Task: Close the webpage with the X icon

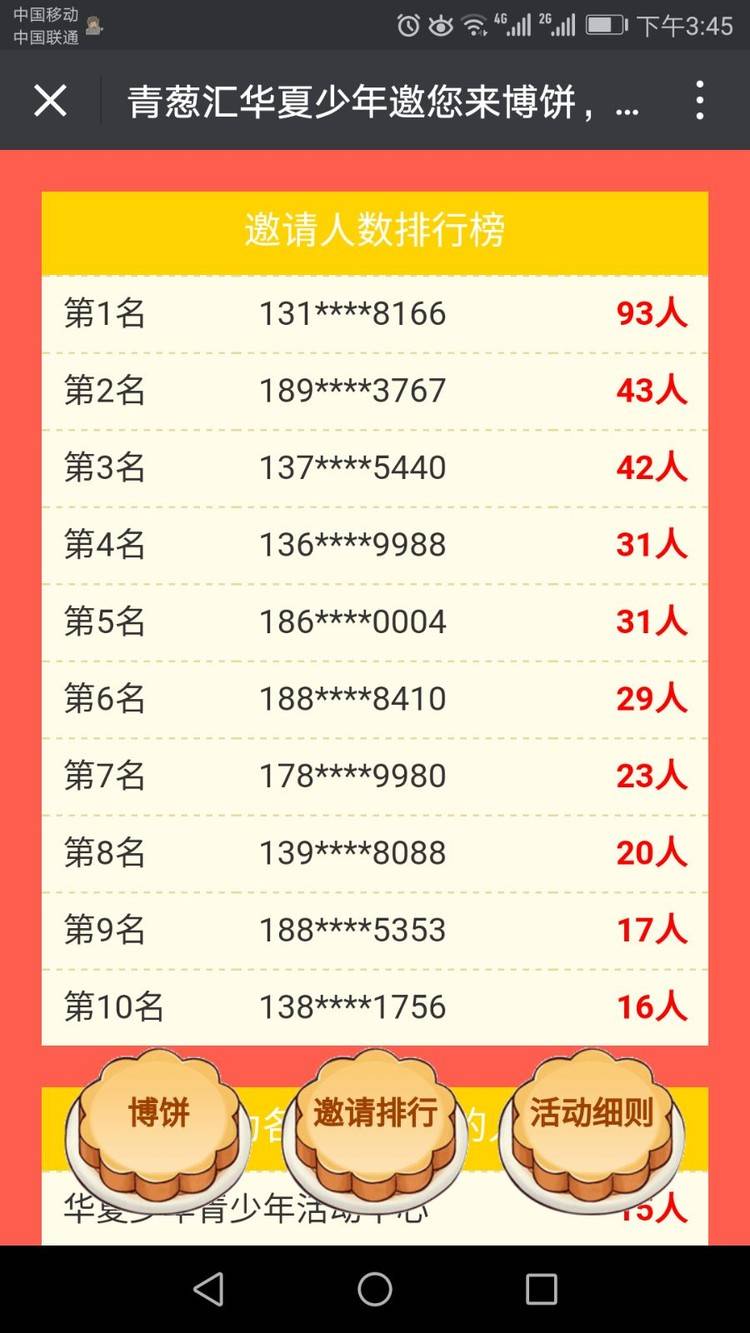Action: [50, 101]
